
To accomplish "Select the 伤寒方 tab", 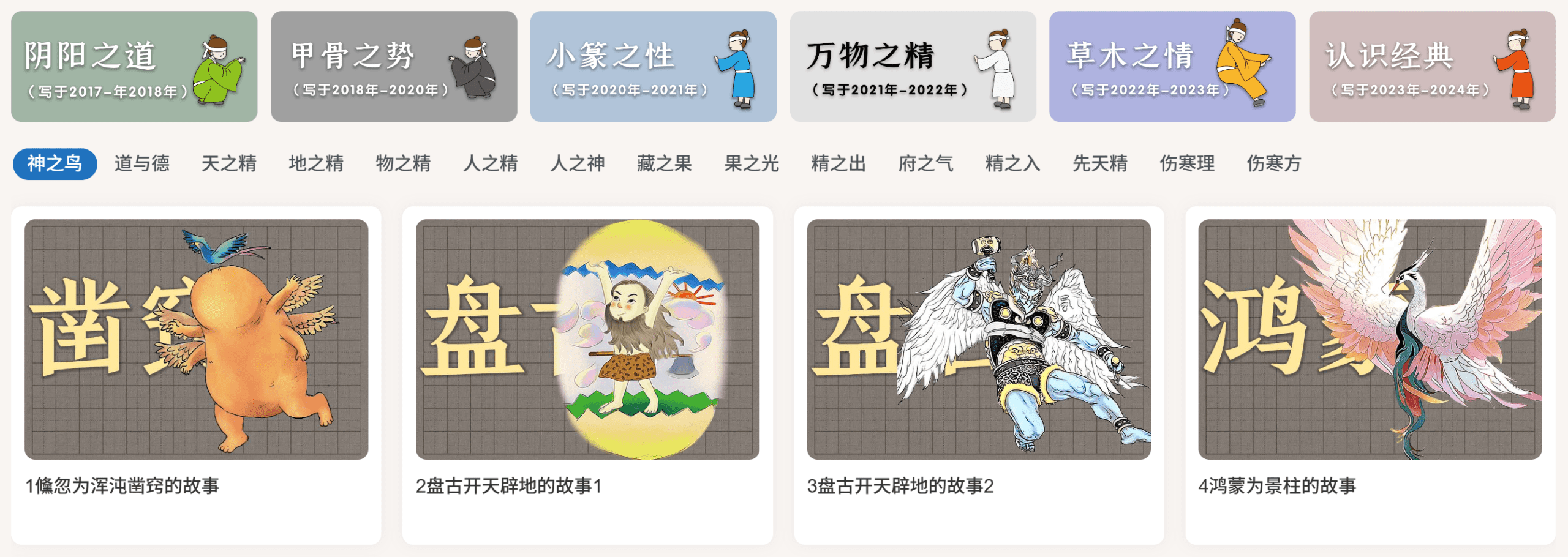I will click(x=1273, y=163).
